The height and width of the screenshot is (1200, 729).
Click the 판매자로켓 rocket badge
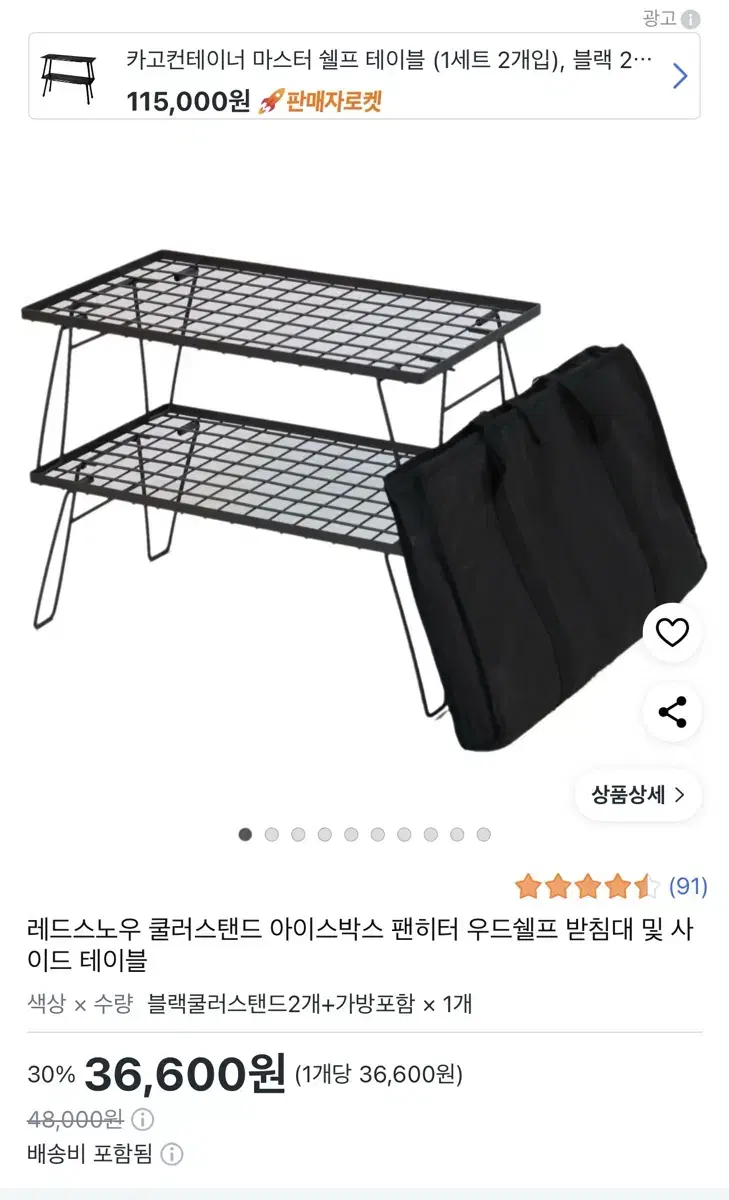tap(322, 102)
